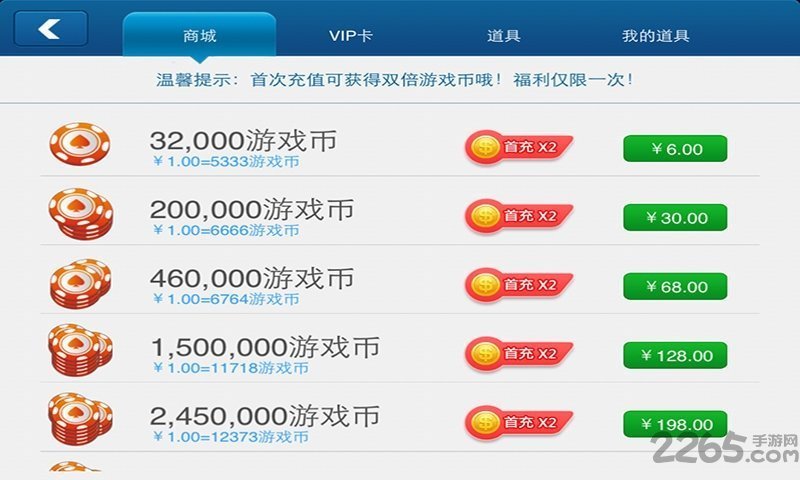Image resolution: width=800 pixels, height=480 pixels.
Task: Buy 32,000 coins for ¥6.00
Action: point(675,149)
